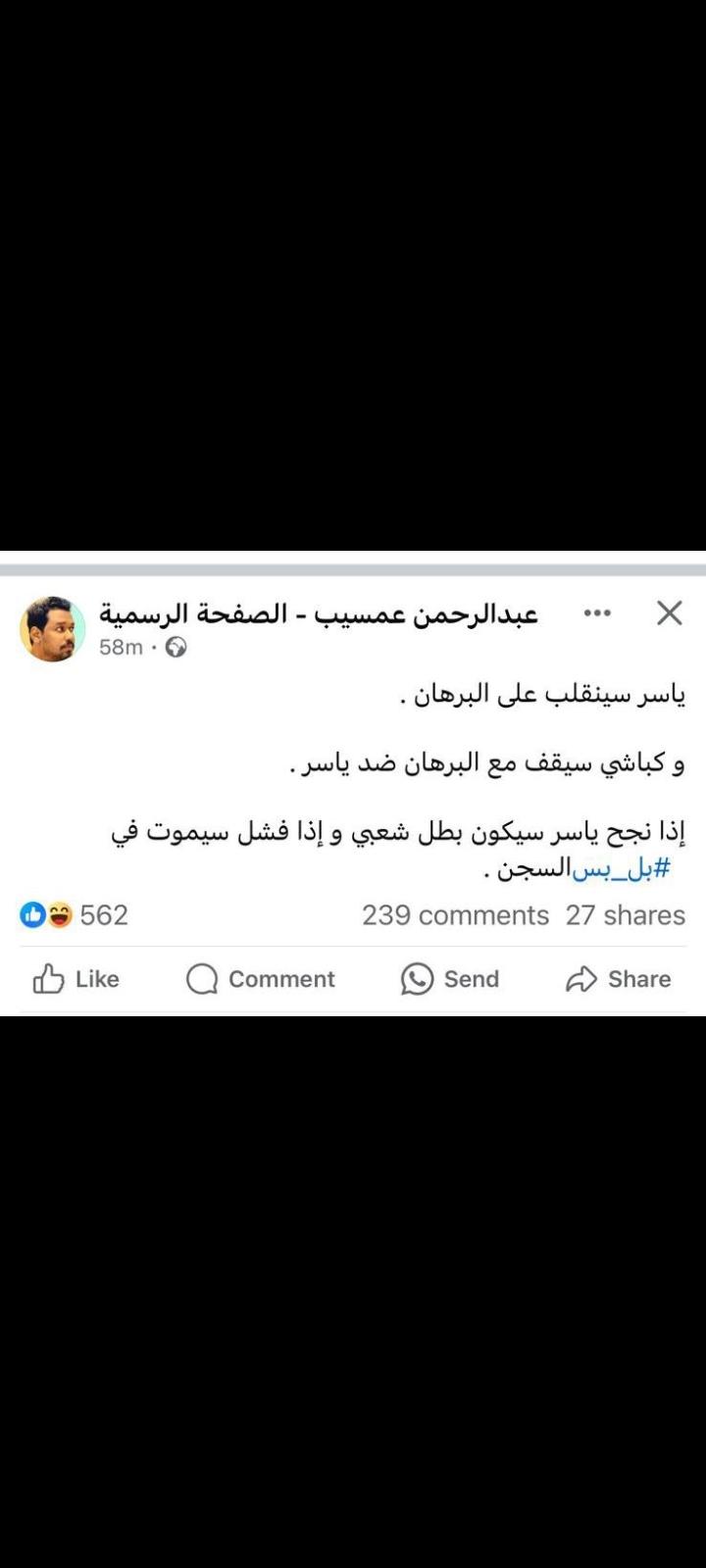Open the #بل_بس hashtag
706x1568 pixels.
coord(623,869)
